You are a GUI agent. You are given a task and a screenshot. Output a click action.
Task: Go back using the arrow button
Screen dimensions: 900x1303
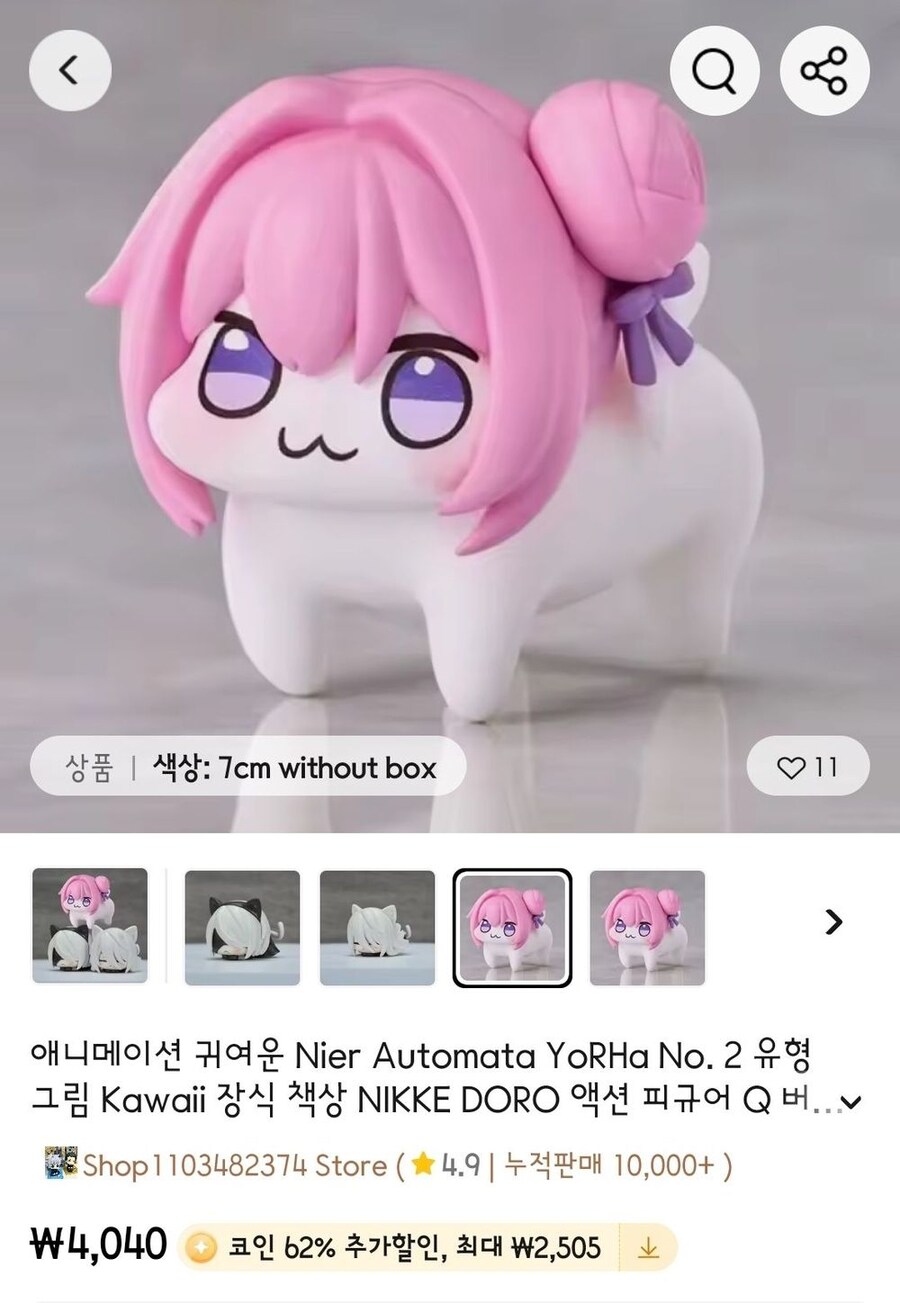pos(69,69)
